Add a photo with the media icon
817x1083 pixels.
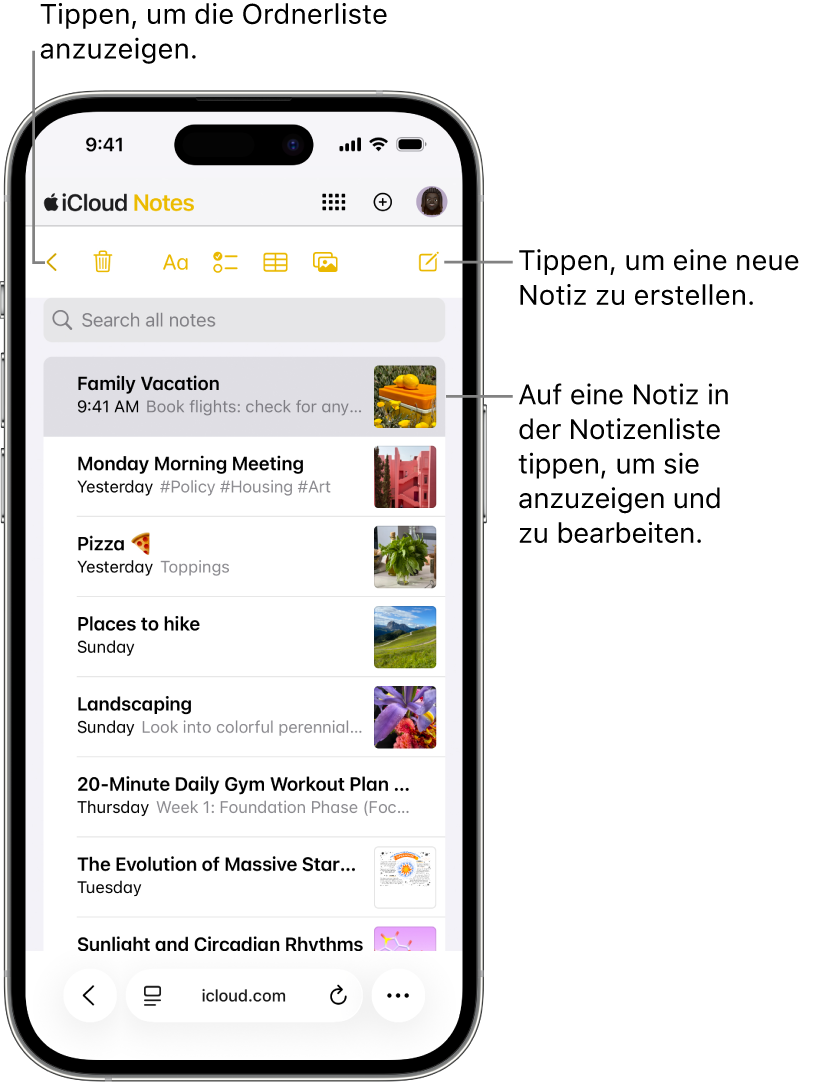coord(325,261)
